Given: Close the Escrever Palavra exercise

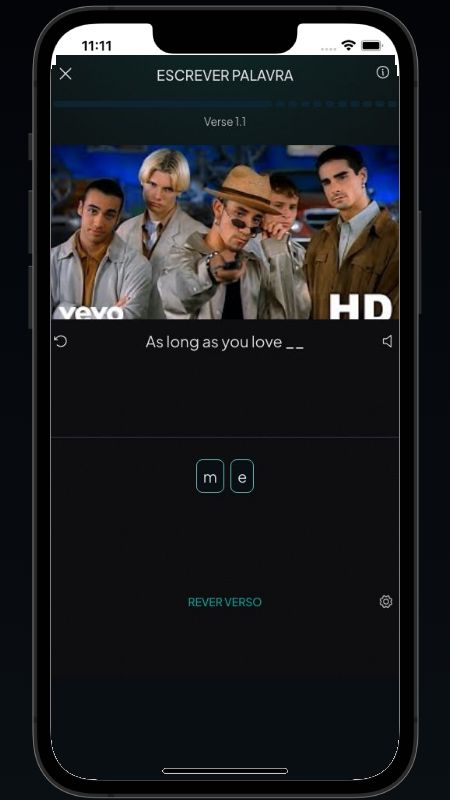Looking at the screenshot, I should click(65, 74).
